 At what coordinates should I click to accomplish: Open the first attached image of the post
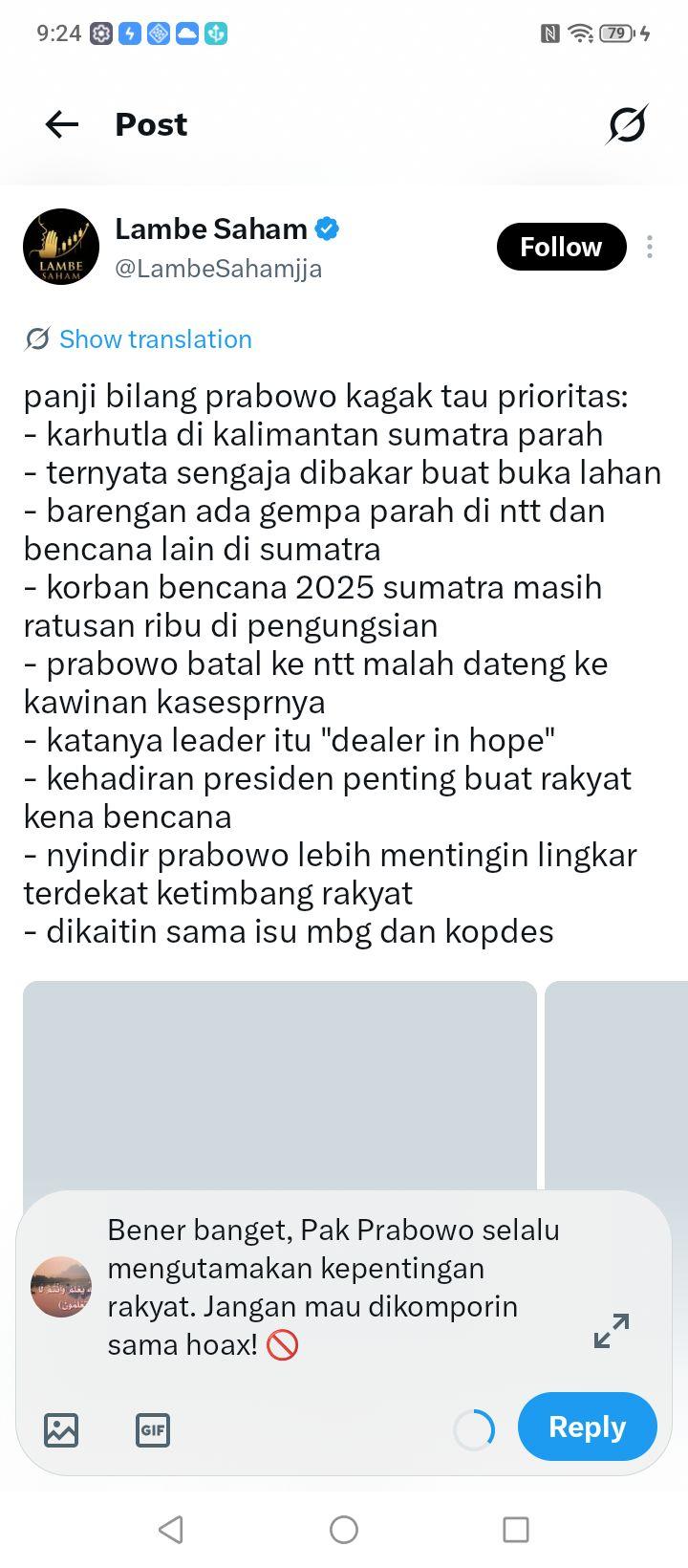280,1085
